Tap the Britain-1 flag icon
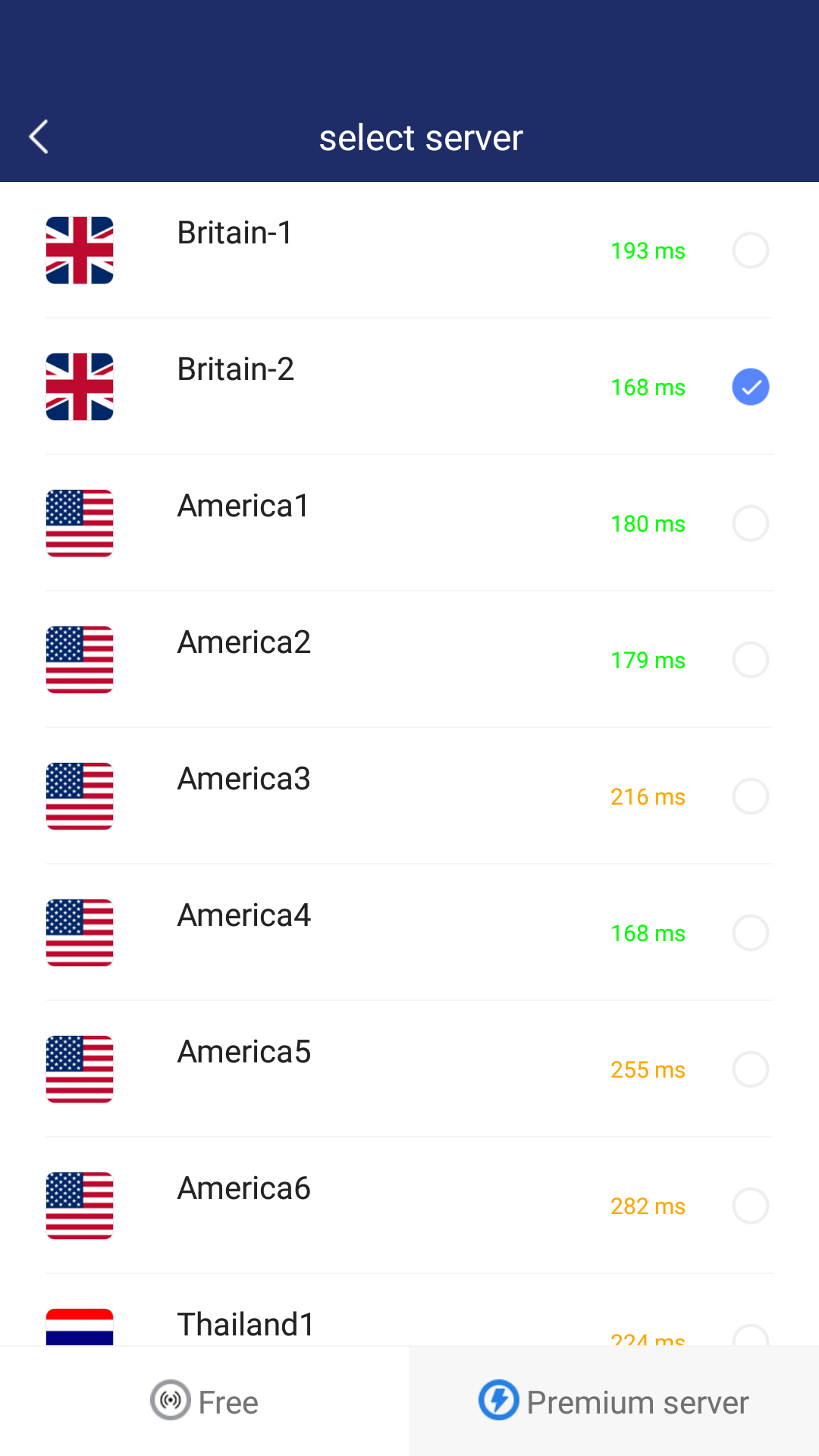The height and width of the screenshot is (1456, 819). [79, 250]
